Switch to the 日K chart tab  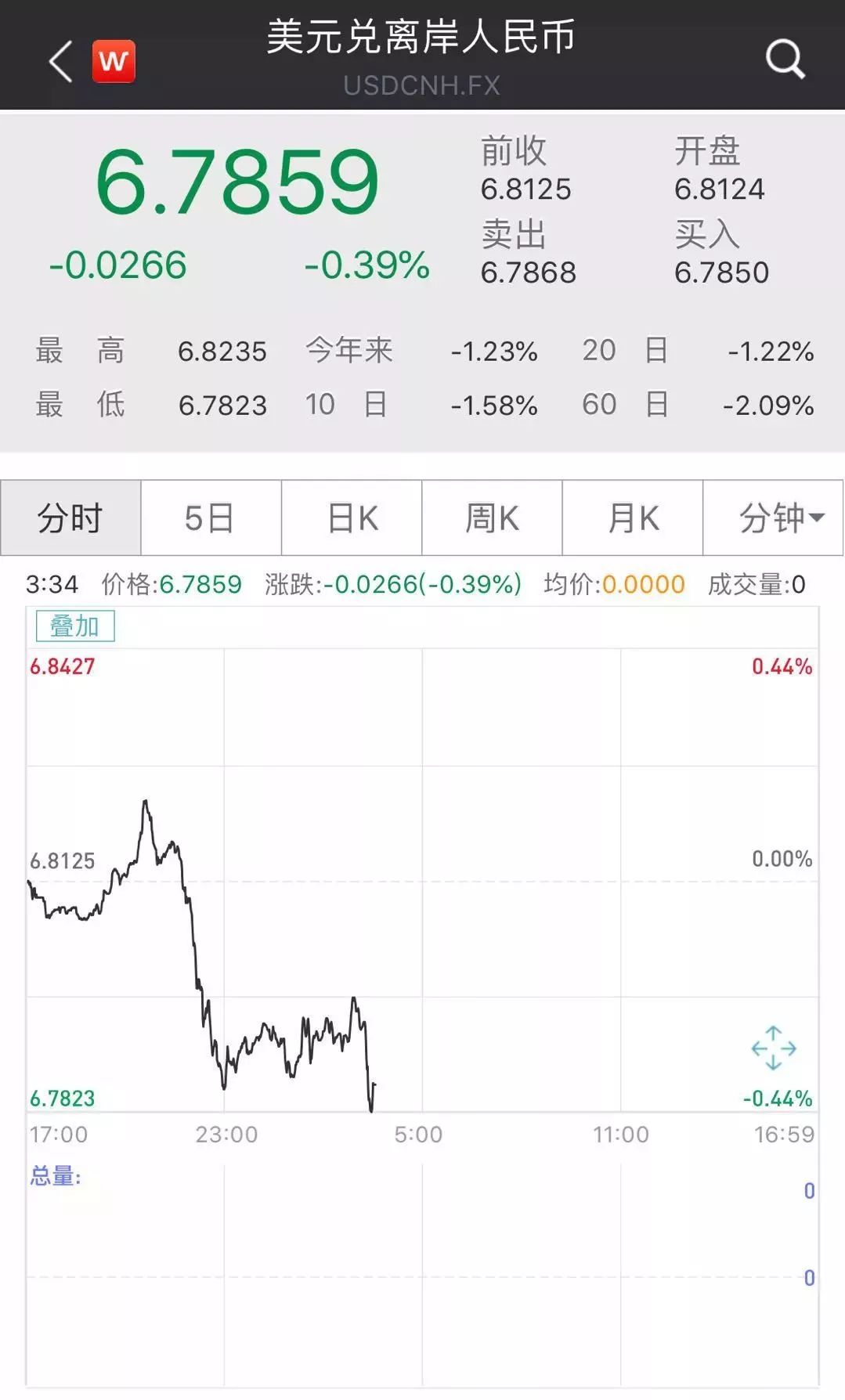coord(352,518)
